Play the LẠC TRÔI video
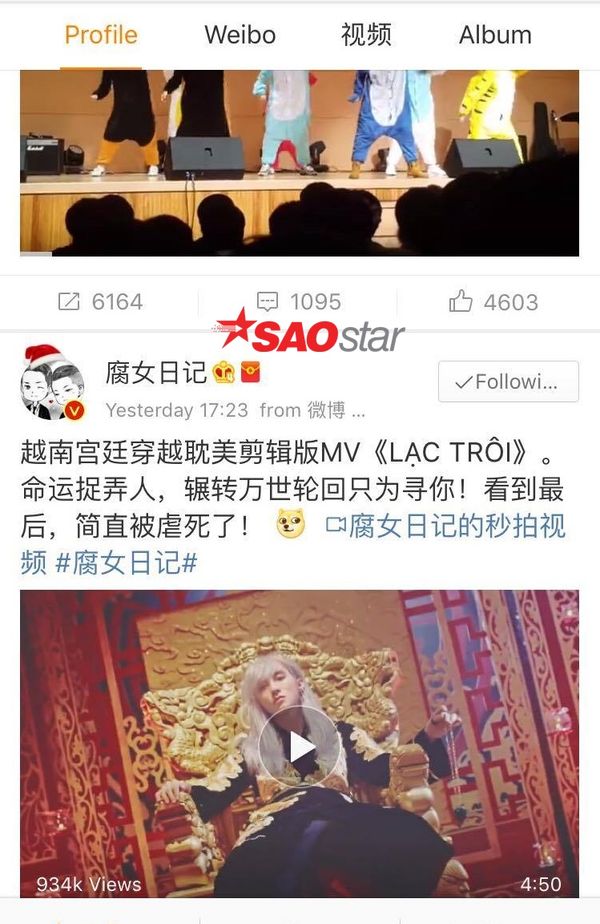The height and width of the screenshot is (924, 600). pos(299,746)
